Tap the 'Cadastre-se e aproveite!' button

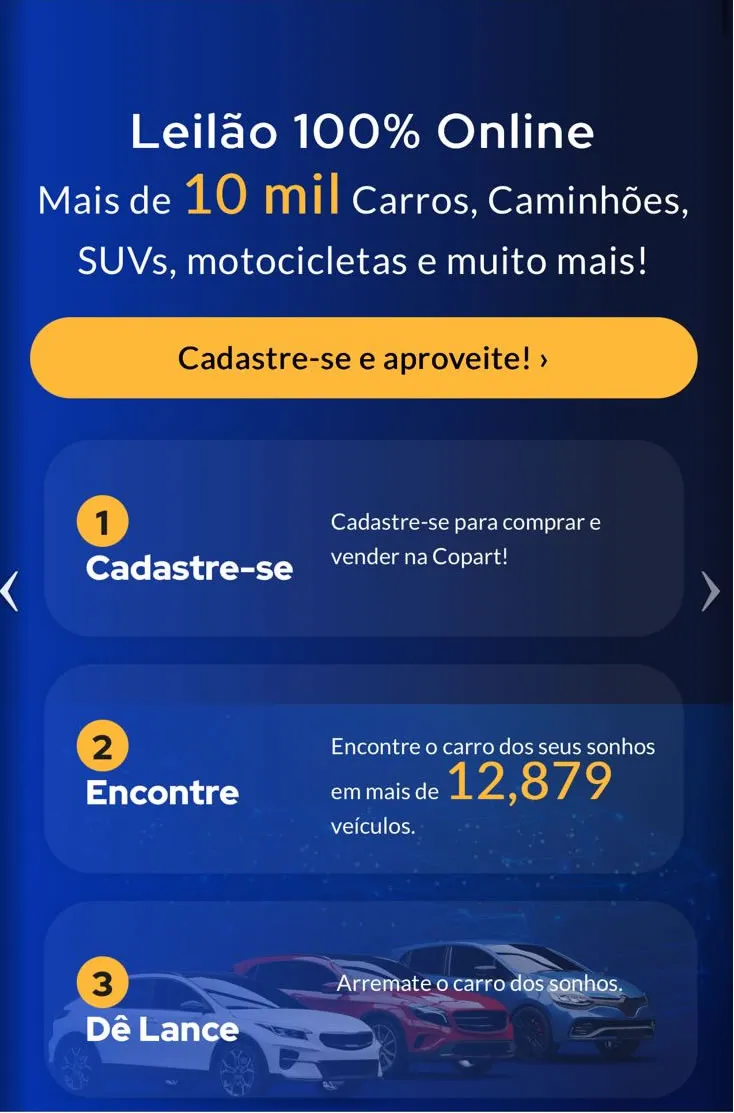(x=364, y=358)
